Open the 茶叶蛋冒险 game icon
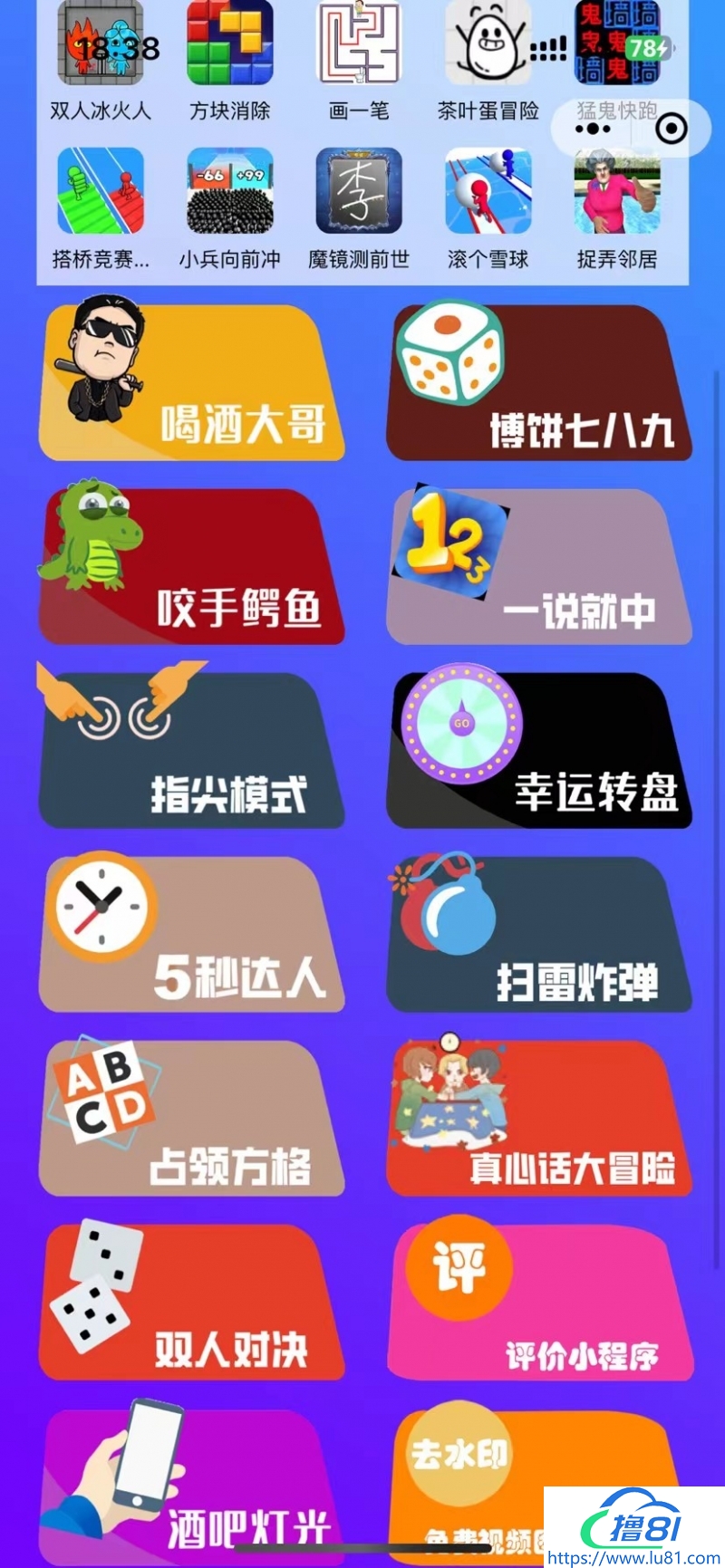The width and height of the screenshot is (725, 1568). [488, 41]
